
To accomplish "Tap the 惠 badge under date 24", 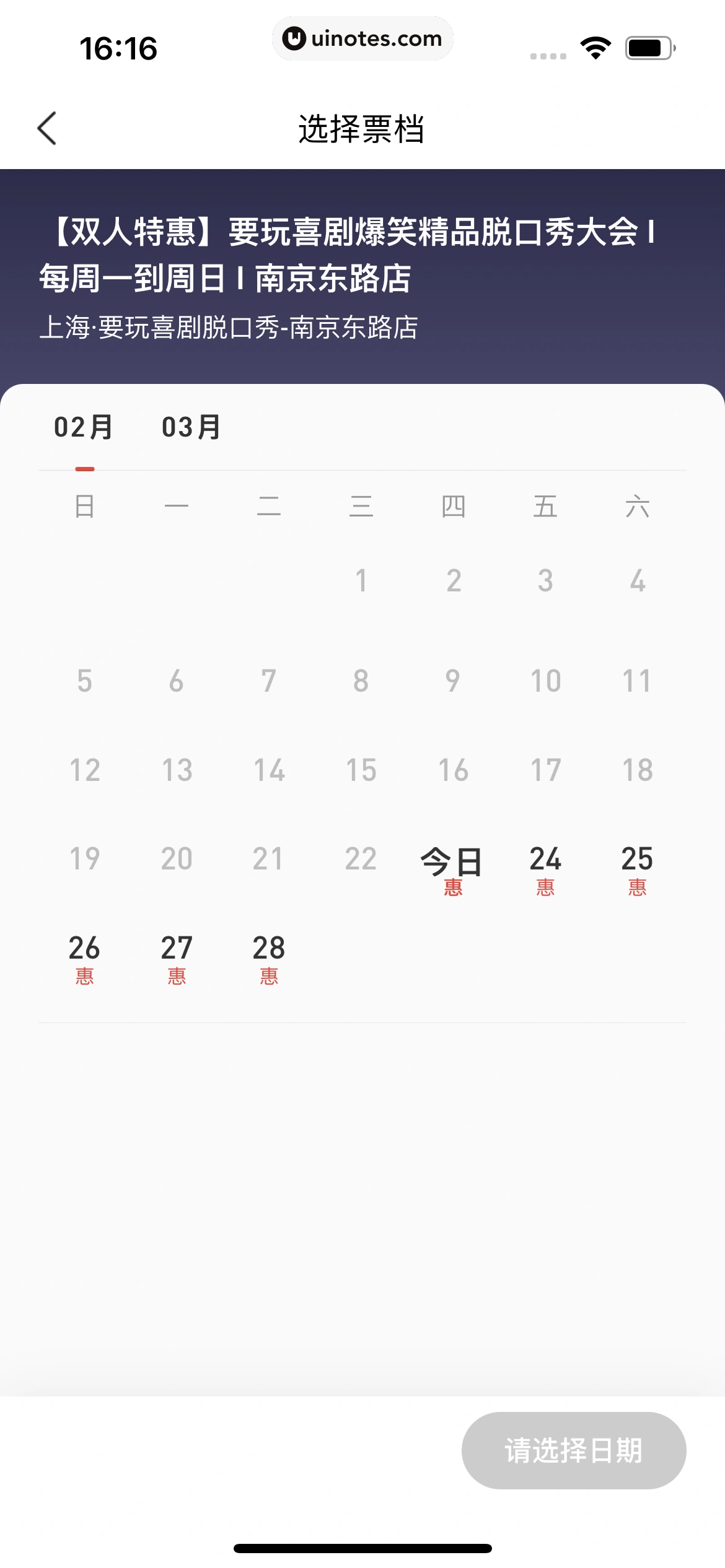I will pos(545,887).
